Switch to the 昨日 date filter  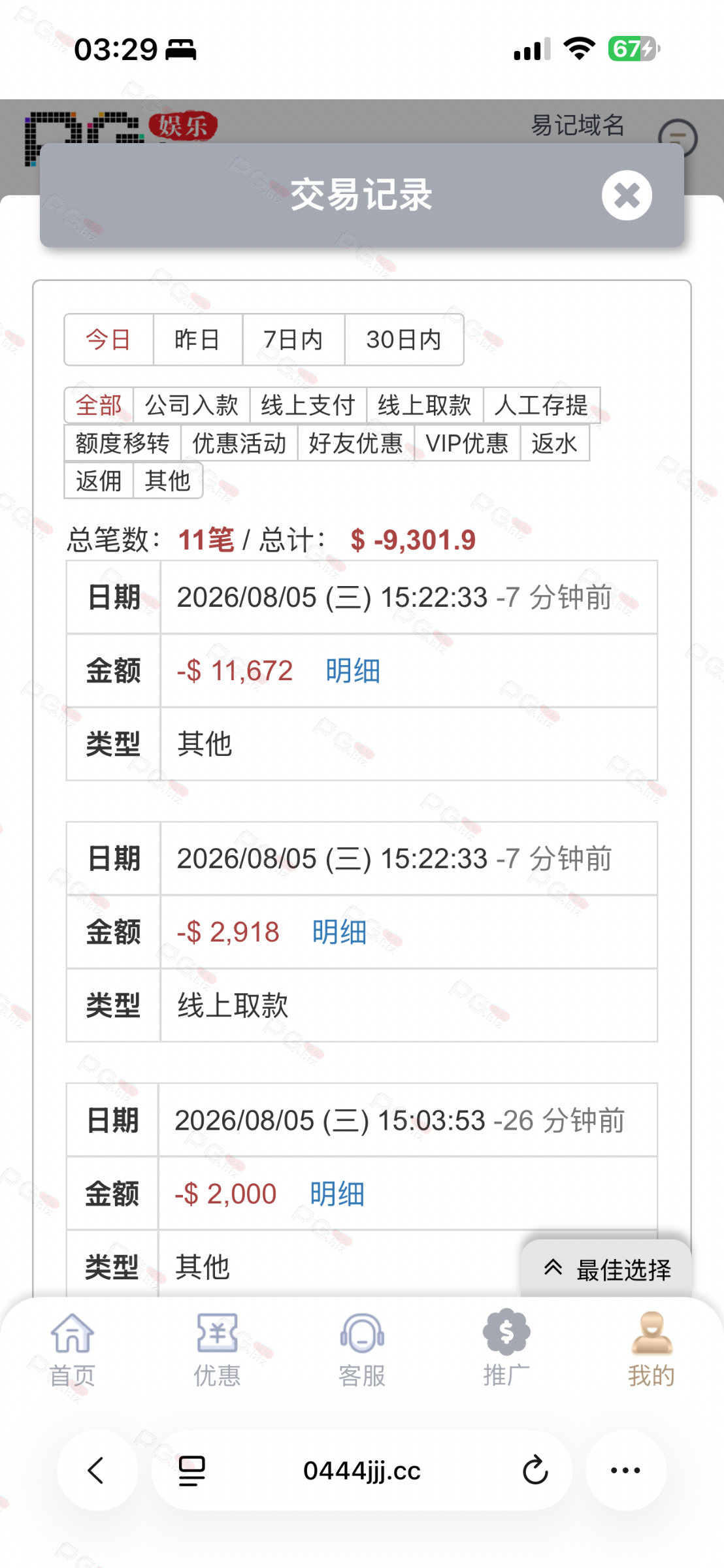tap(197, 340)
